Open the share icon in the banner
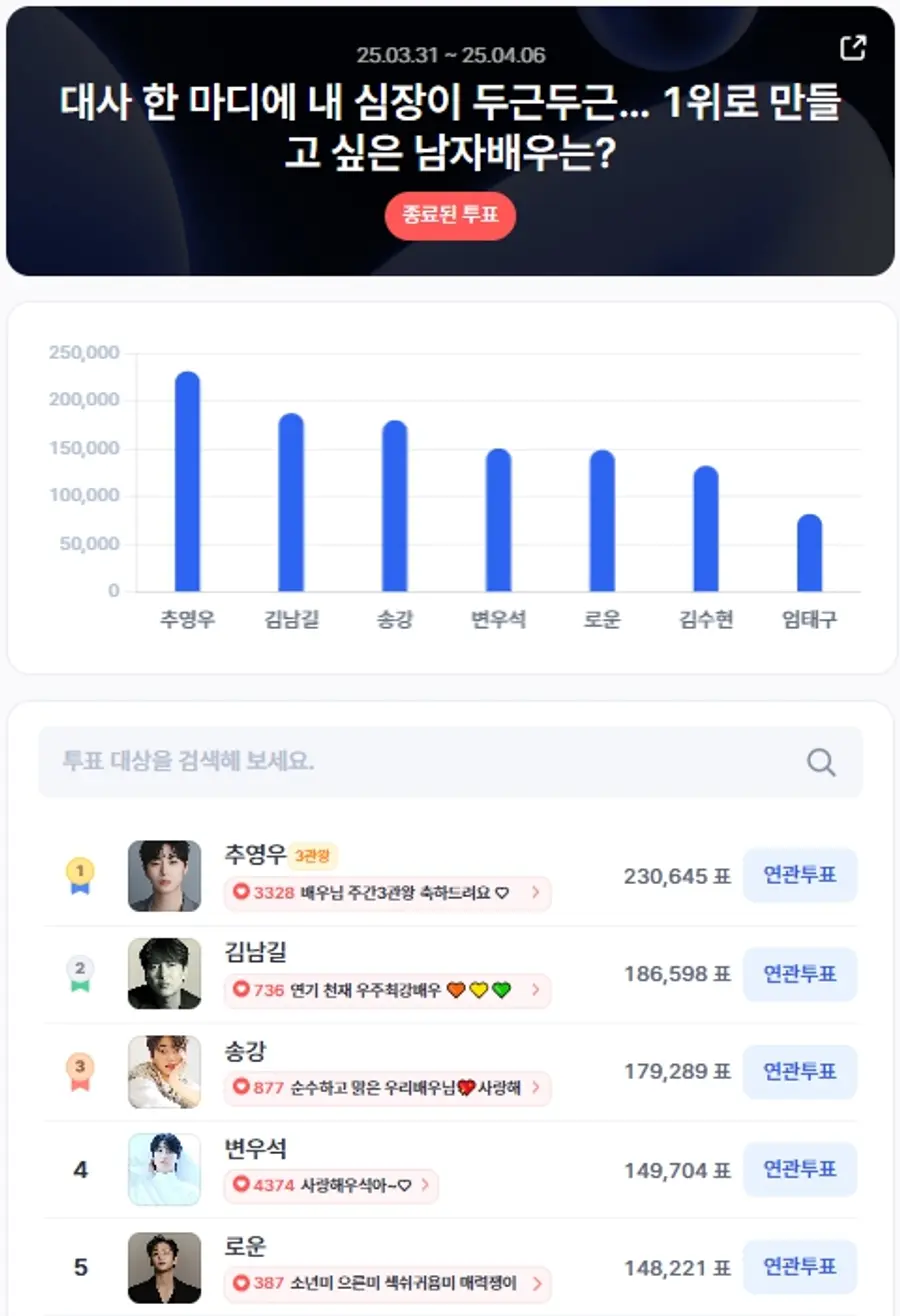The width and height of the screenshot is (900, 1316). pos(853,48)
